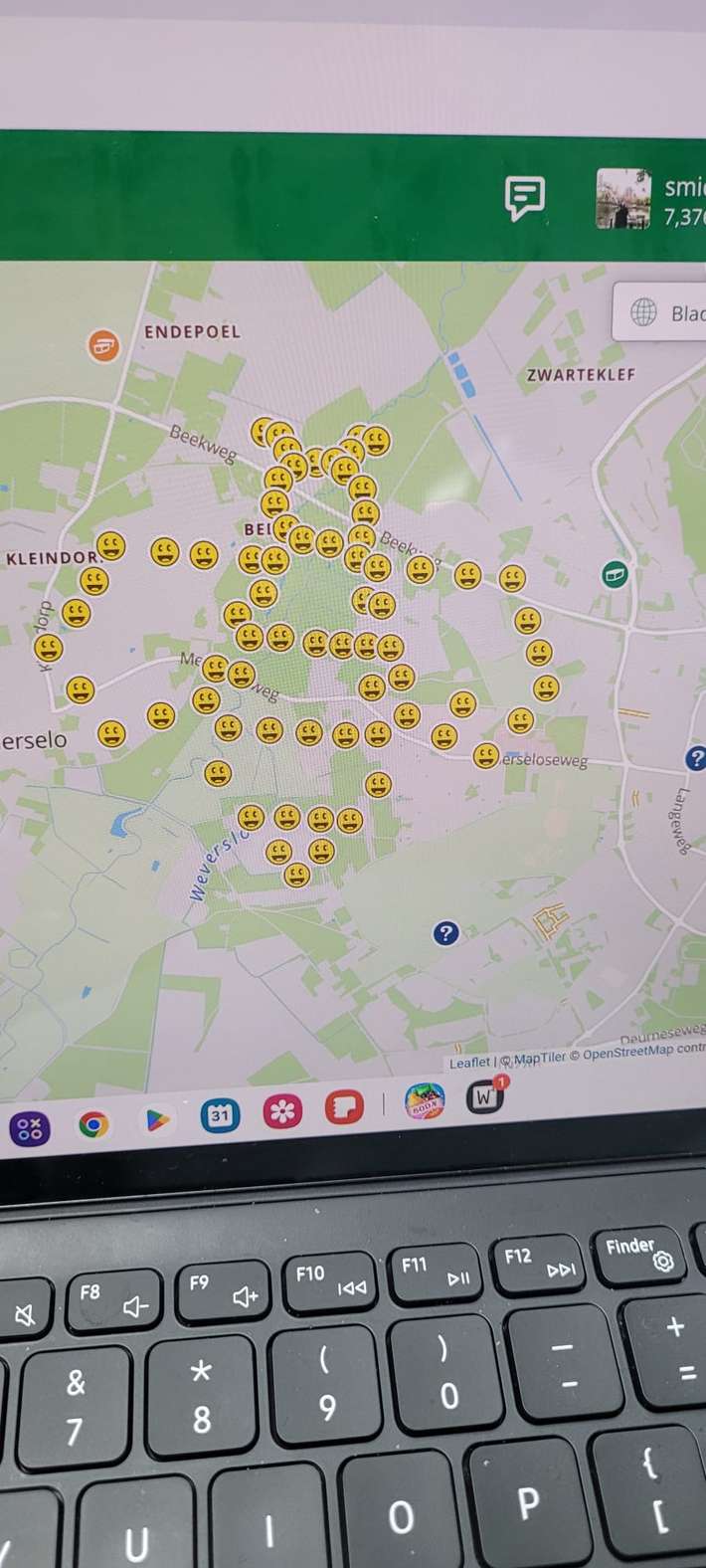Image resolution: width=706 pixels, height=1568 pixels.
Task: Open the MapTiler attribution link
Action: coord(539,1058)
